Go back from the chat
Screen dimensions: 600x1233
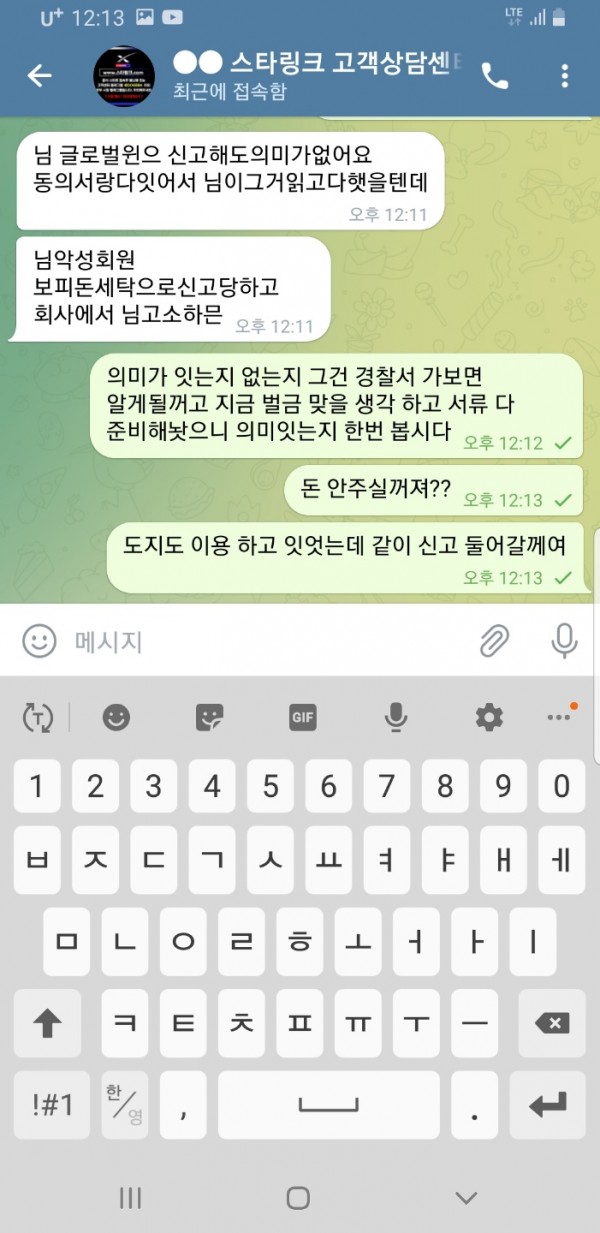coord(39,76)
